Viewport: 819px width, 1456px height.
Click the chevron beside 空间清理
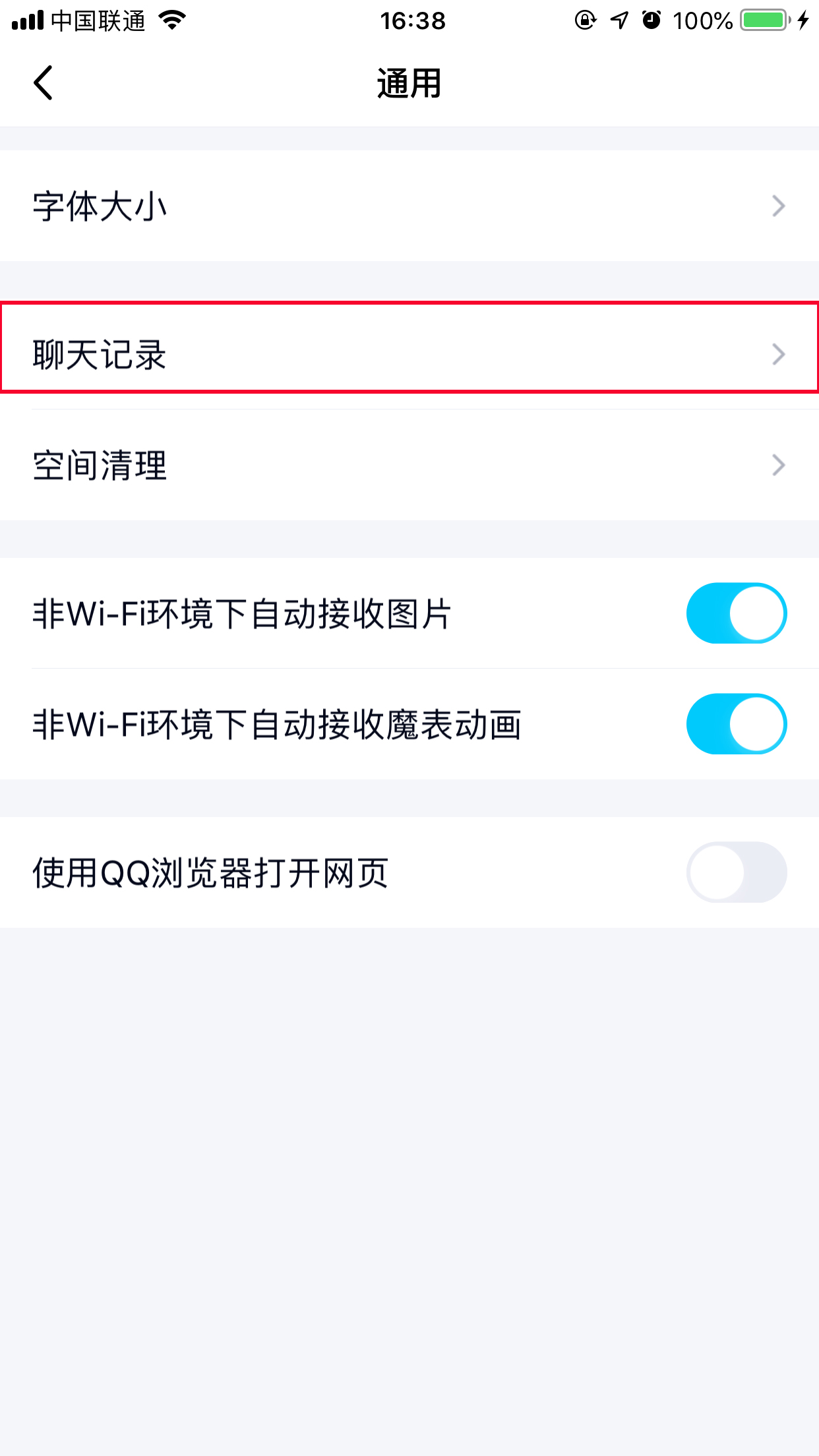(x=778, y=466)
